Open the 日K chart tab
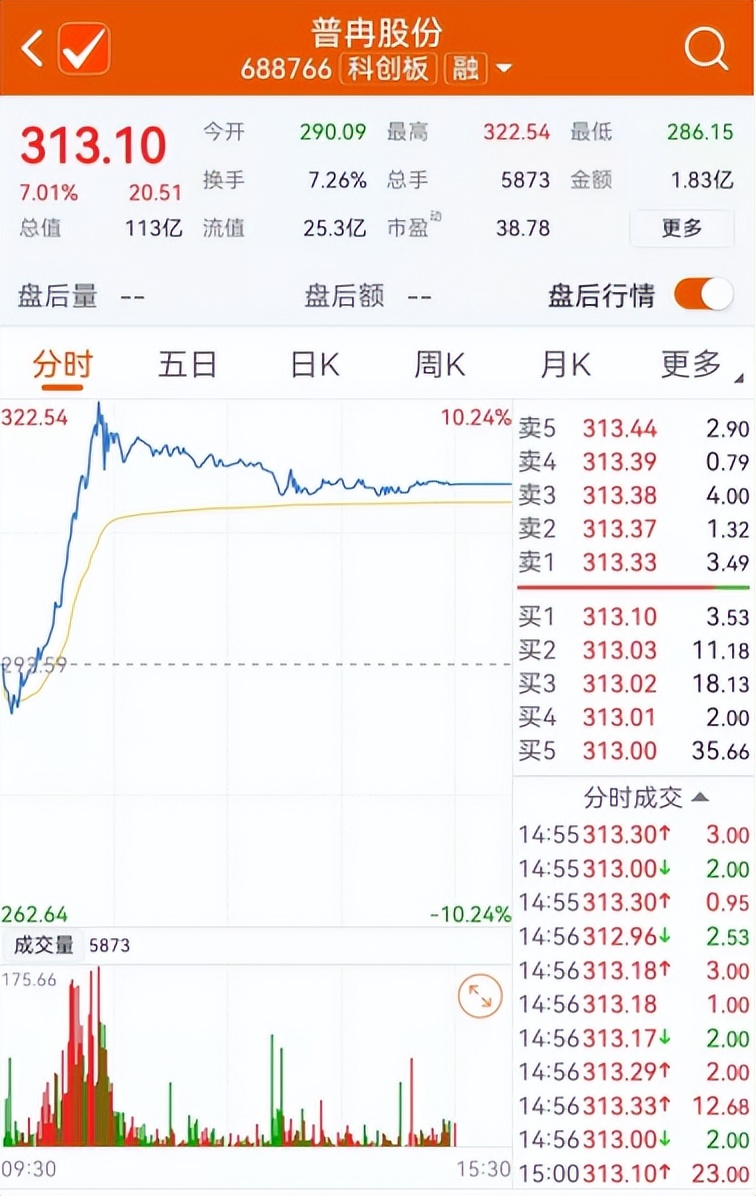This screenshot has height=1196, width=756. pyautogui.click(x=314, y=365)
